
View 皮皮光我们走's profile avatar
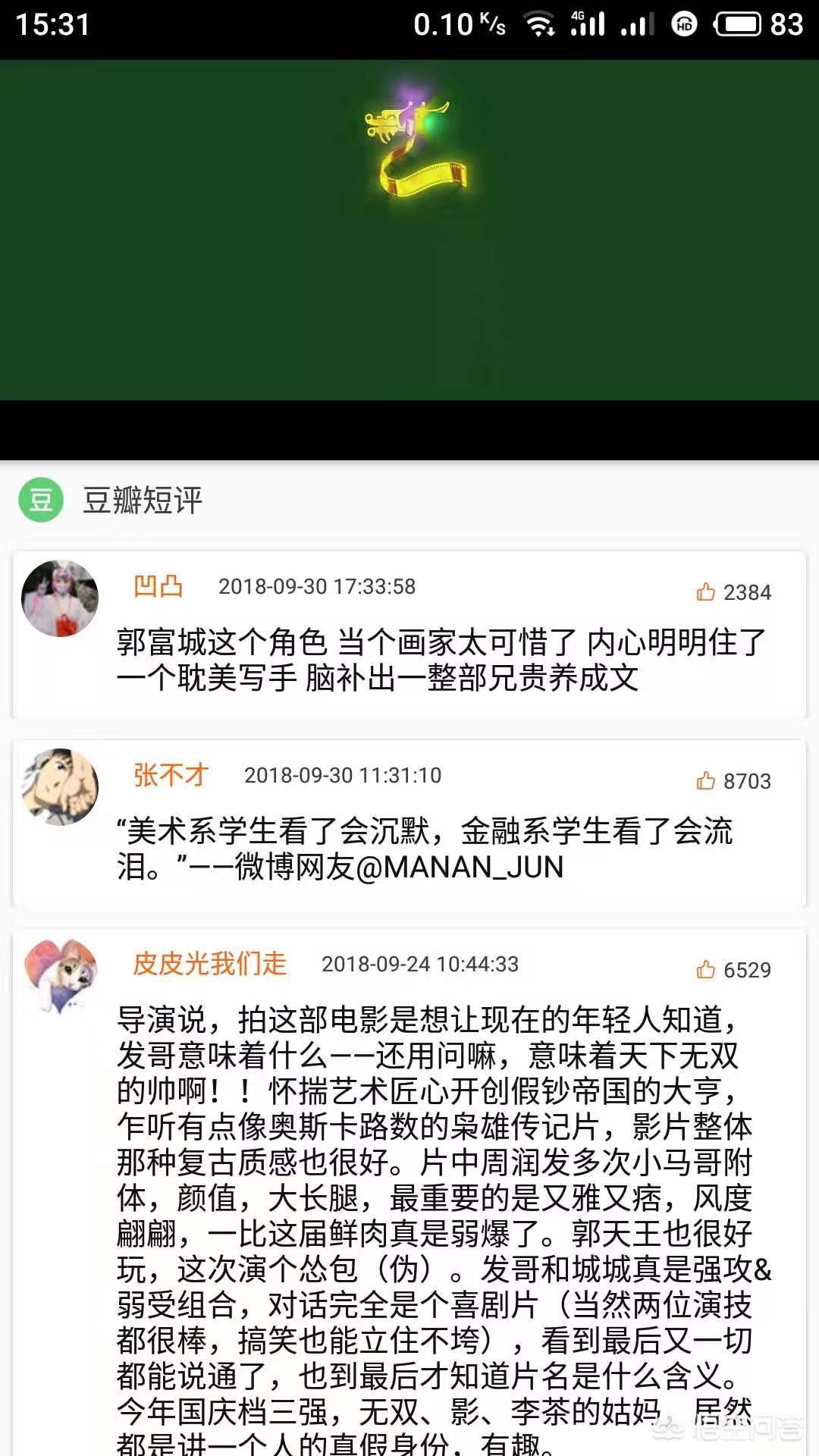(60, 976)
